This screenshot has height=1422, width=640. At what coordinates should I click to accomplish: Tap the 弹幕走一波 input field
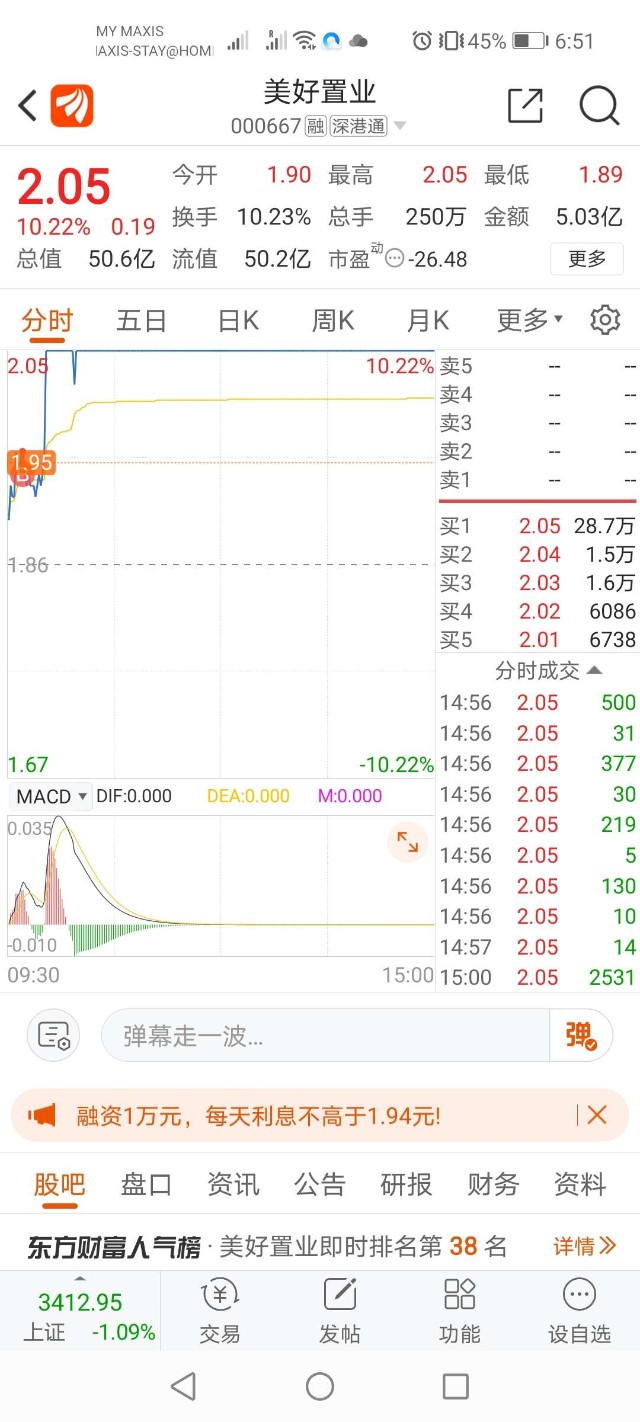[325, 1035]
